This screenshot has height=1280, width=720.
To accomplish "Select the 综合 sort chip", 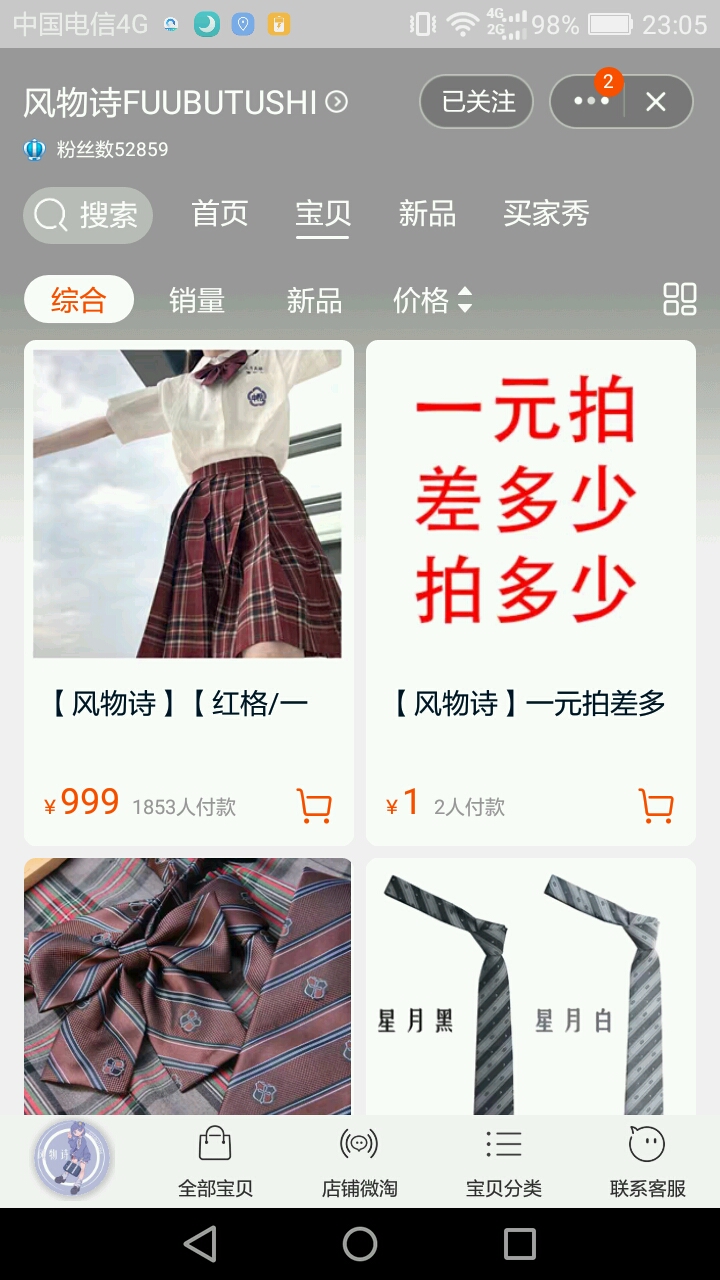I will pos(79,300).
